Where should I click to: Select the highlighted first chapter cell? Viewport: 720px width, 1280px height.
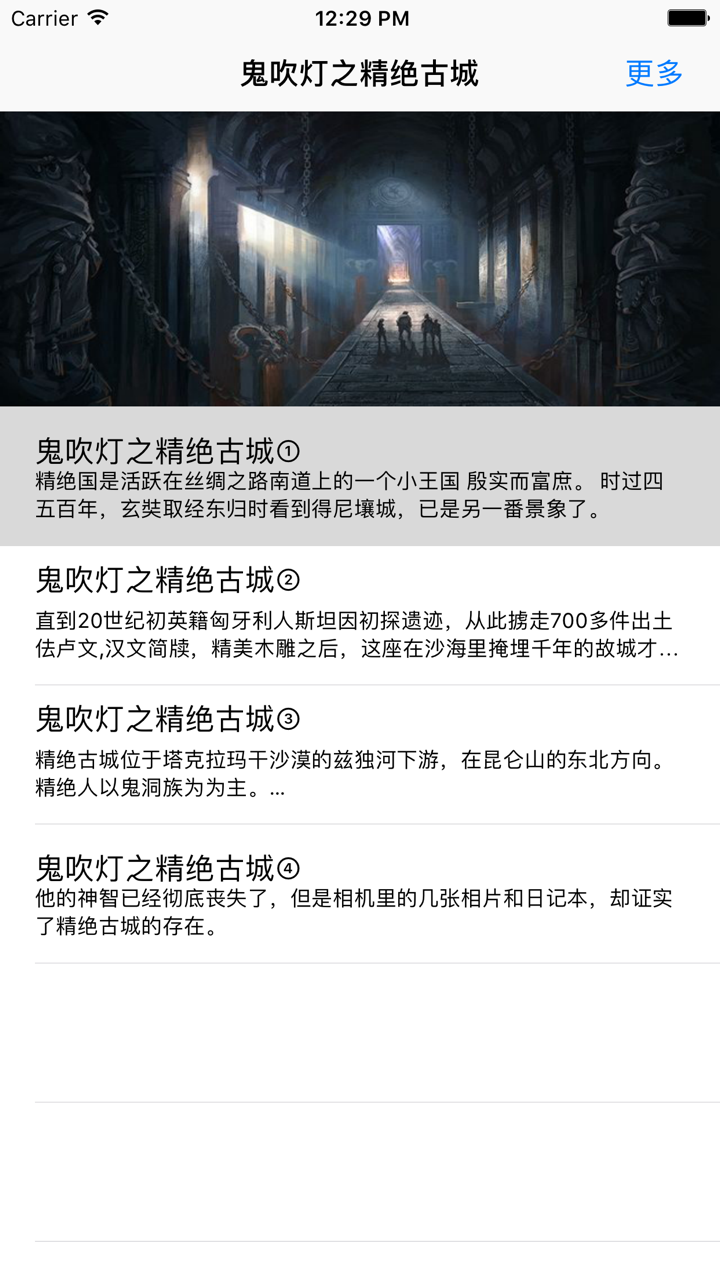pos(360,475)
